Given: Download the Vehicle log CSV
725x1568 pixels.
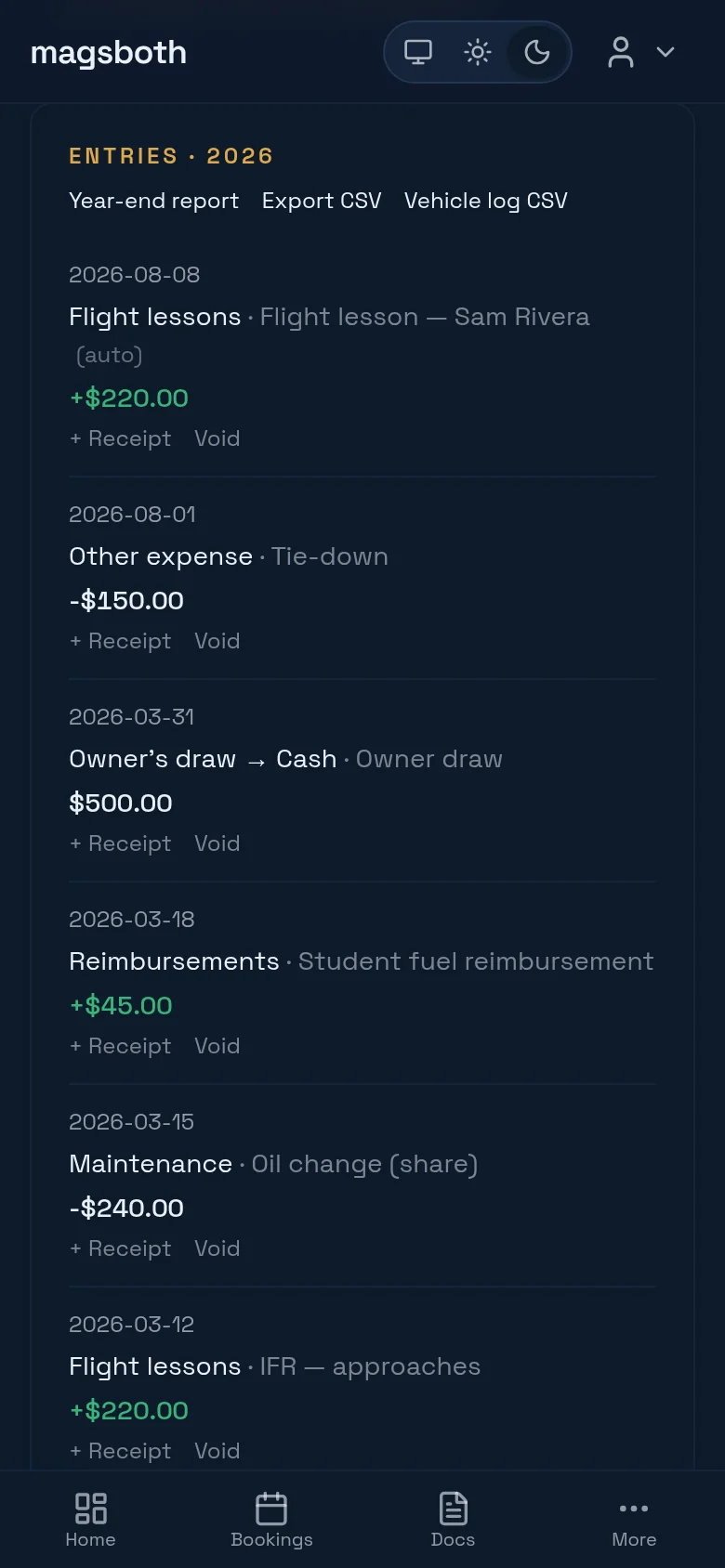Looking at the screenshot, I should pos(486,201).
